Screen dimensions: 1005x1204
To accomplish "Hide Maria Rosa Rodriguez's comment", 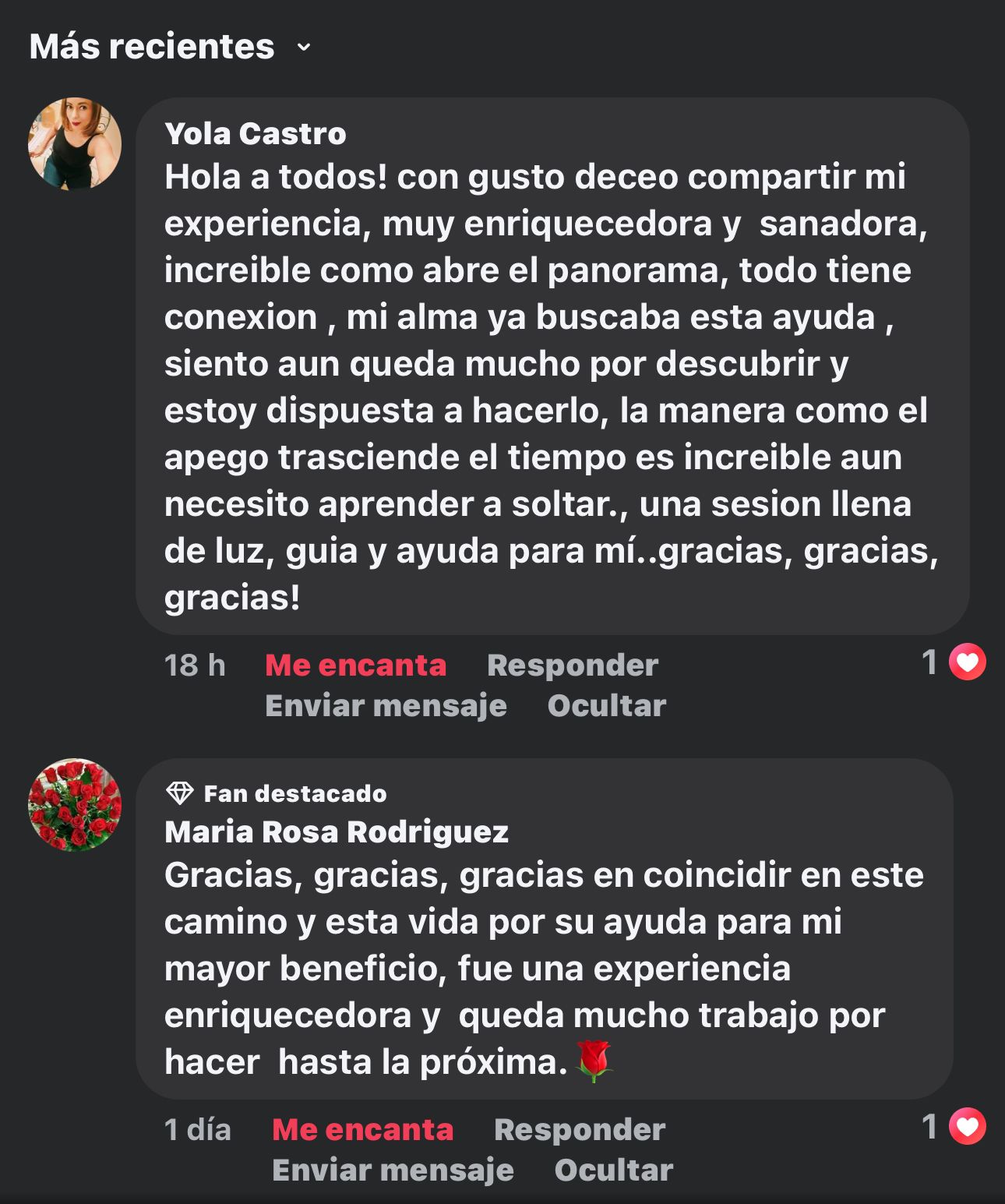I will click(613, 1170).
